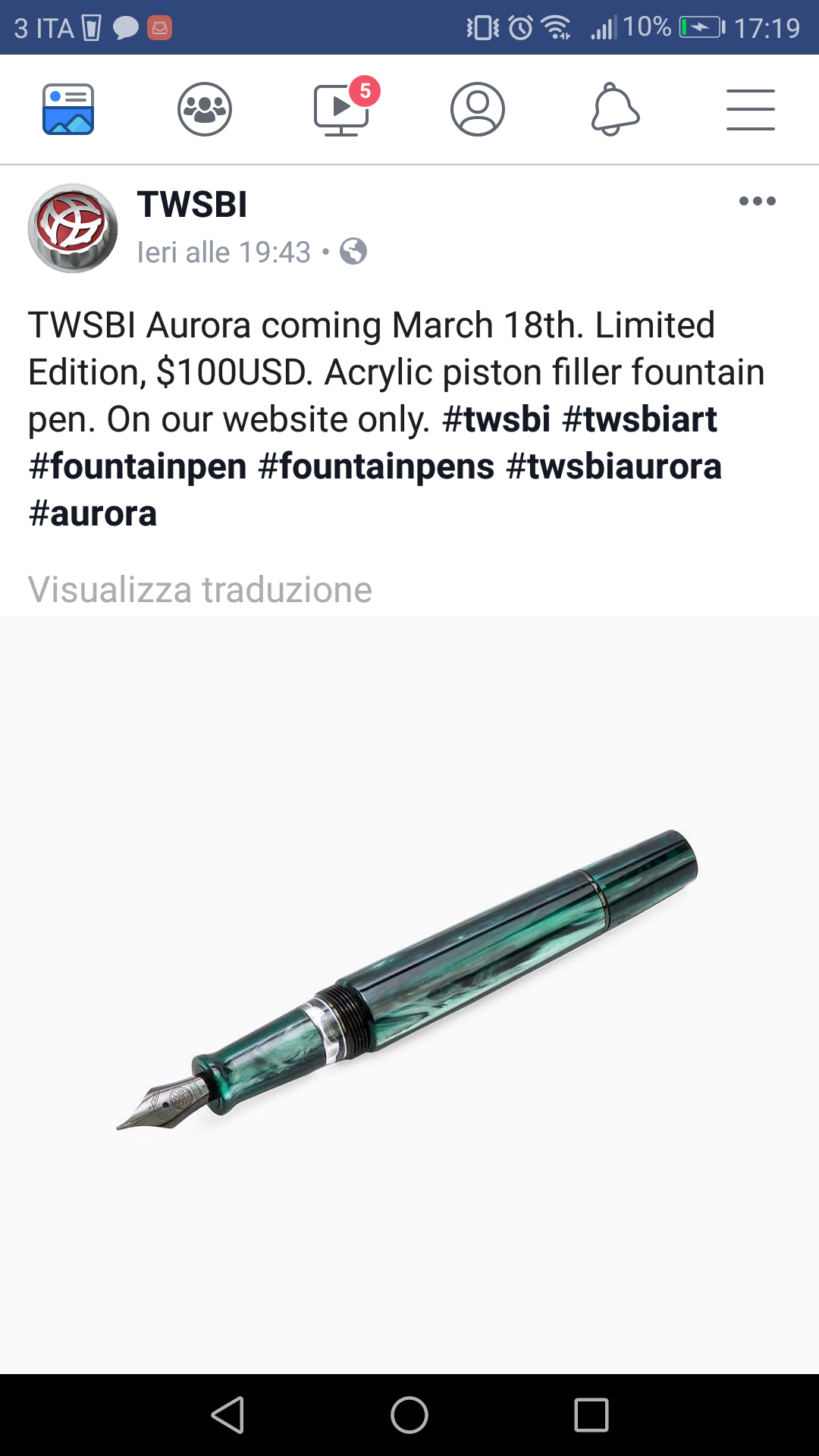Go back with system back button
The height and width of the screenshot is (1456, 819).
[x=227, y=1415]
